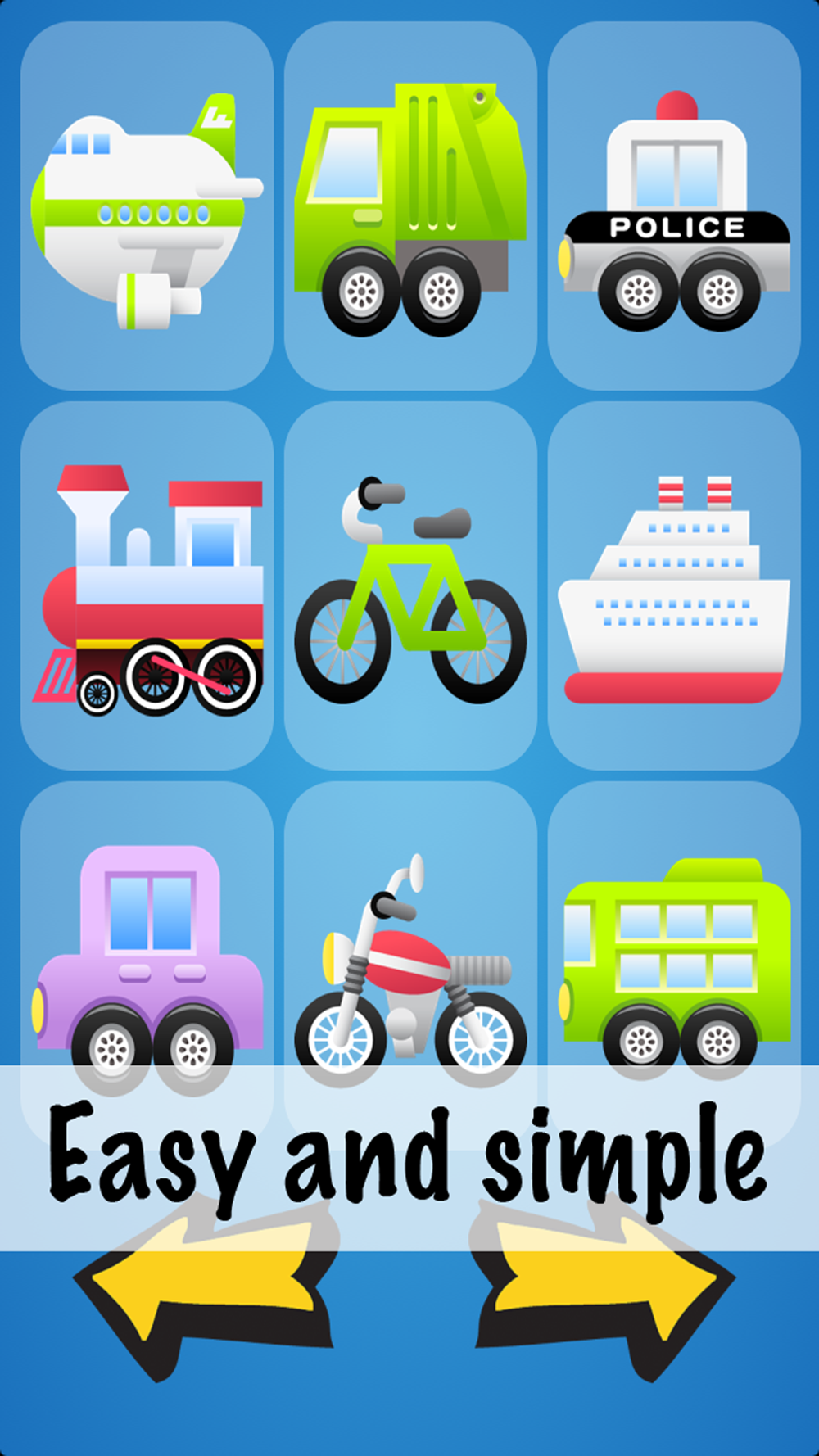
Task: Open the cruise ship tile
Action: [674, 586]
